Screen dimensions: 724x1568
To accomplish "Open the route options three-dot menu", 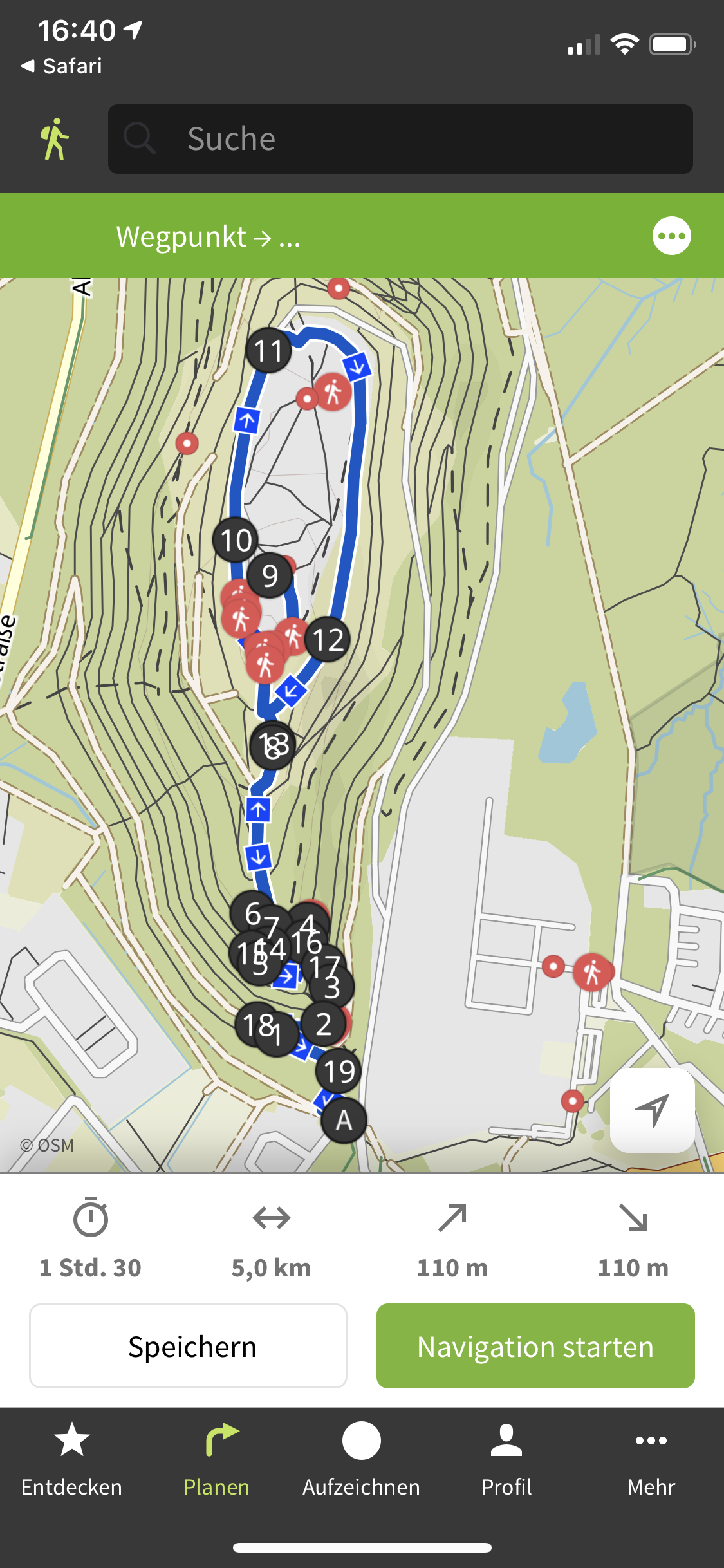I will 671,236.
